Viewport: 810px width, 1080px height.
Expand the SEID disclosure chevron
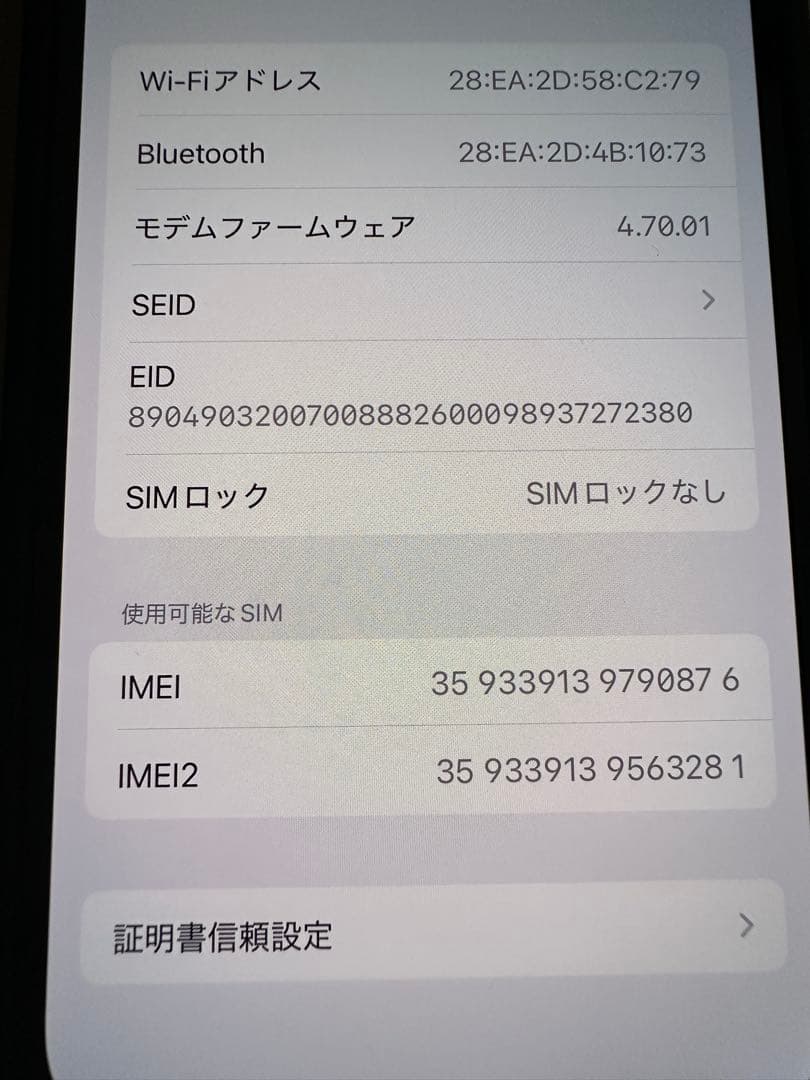tap(707, 301)
